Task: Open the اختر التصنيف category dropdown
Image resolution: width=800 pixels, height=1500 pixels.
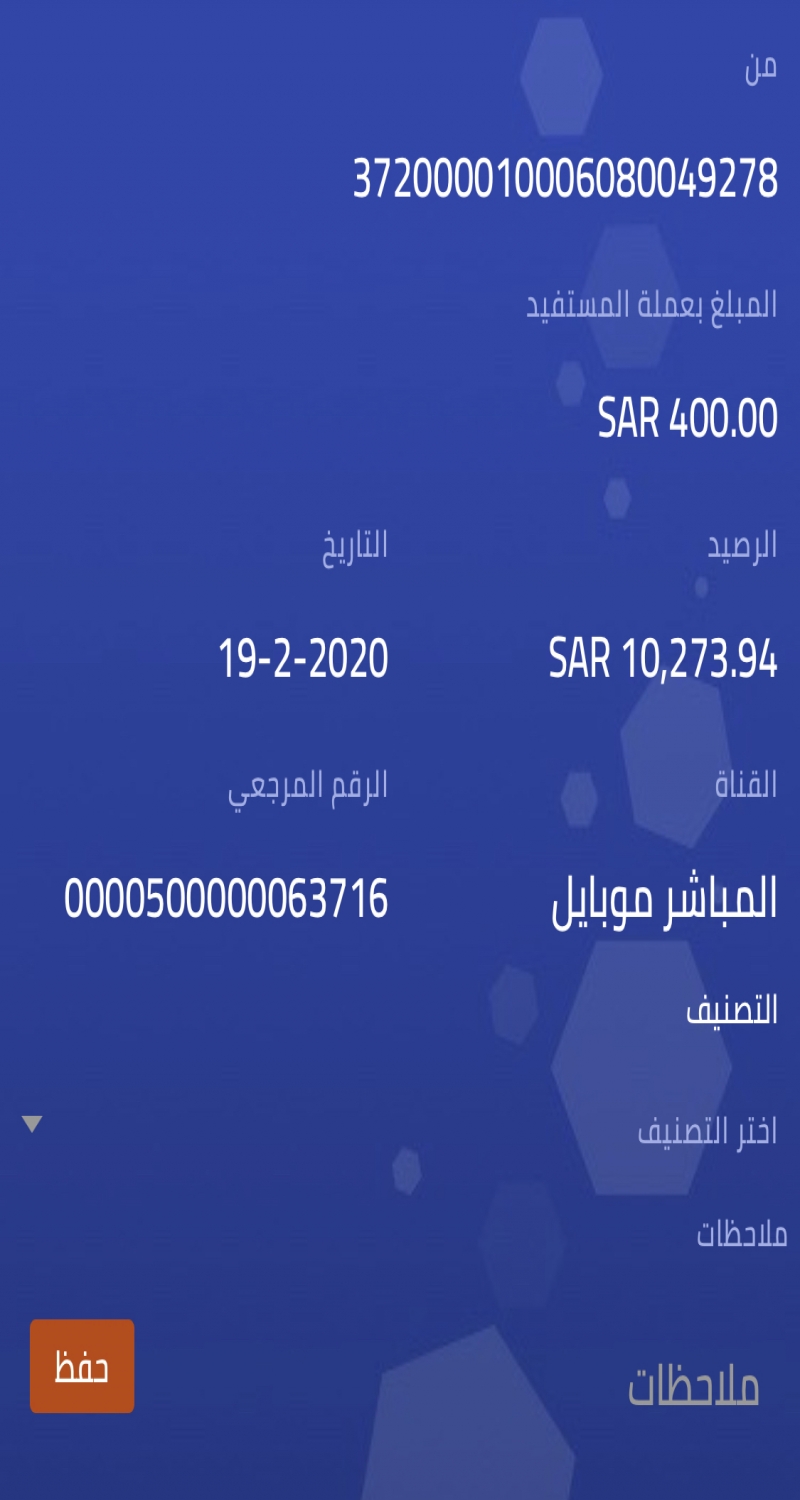Action: click(400, 1130)
